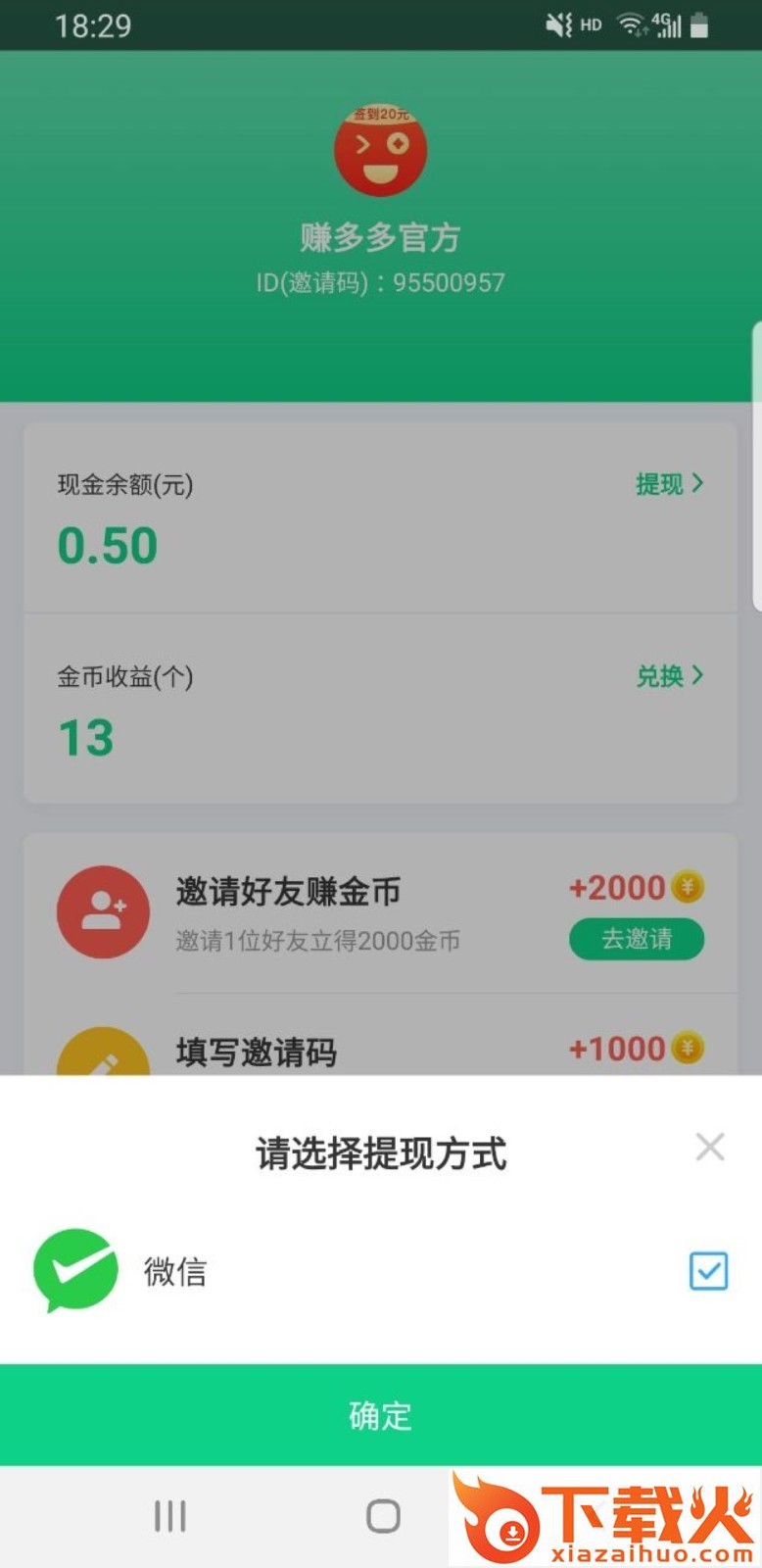This screenshot has width=762, height=1568.
Task: Toggle the 微信 checkbox
Action: point(708,1271)
